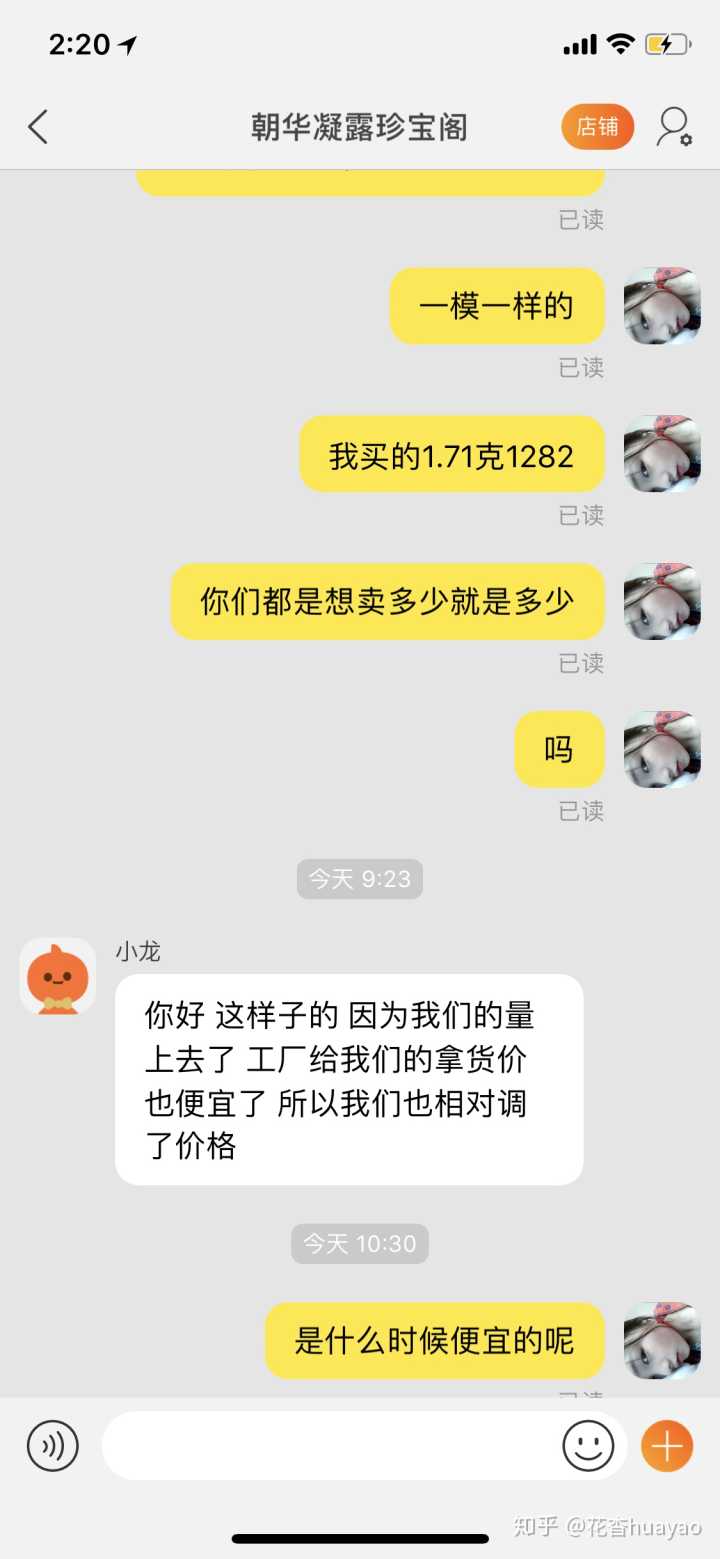Open 小龙's pumpkin avatar profile

click(x=58, y=976)
